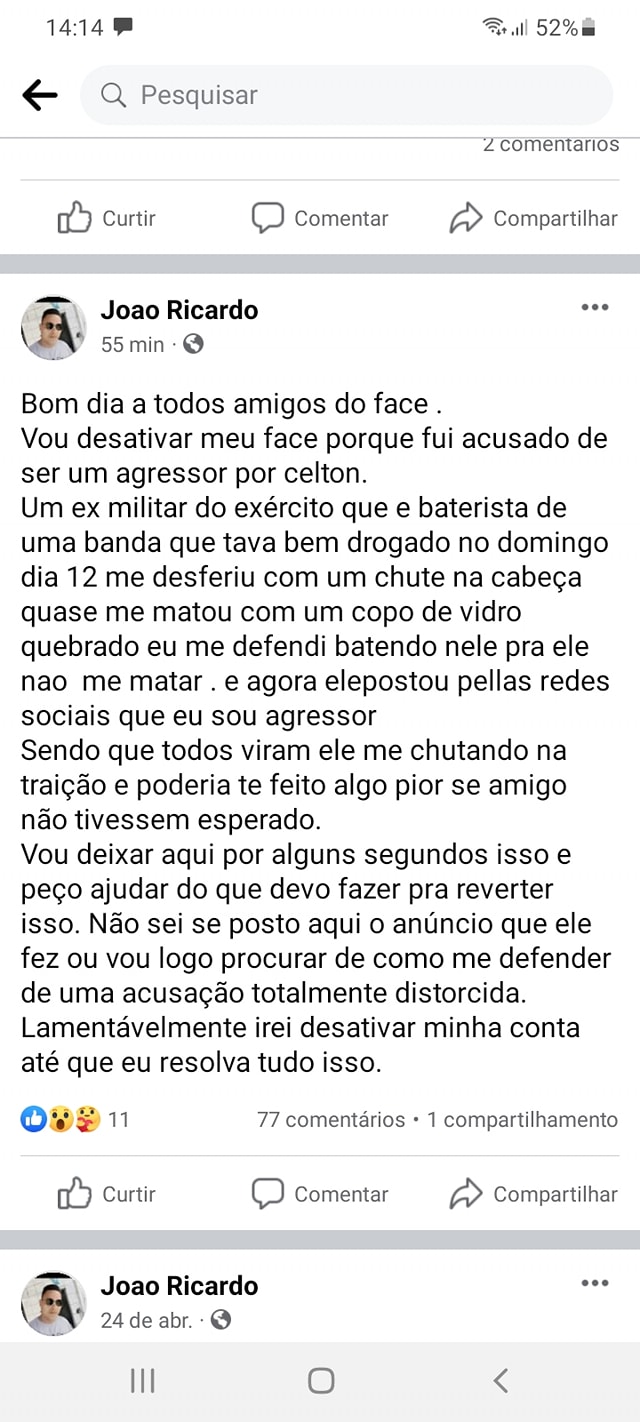640x1422 pixels.
Task: Tap Curtir on the topmost partial post
Action: point(107,218)
